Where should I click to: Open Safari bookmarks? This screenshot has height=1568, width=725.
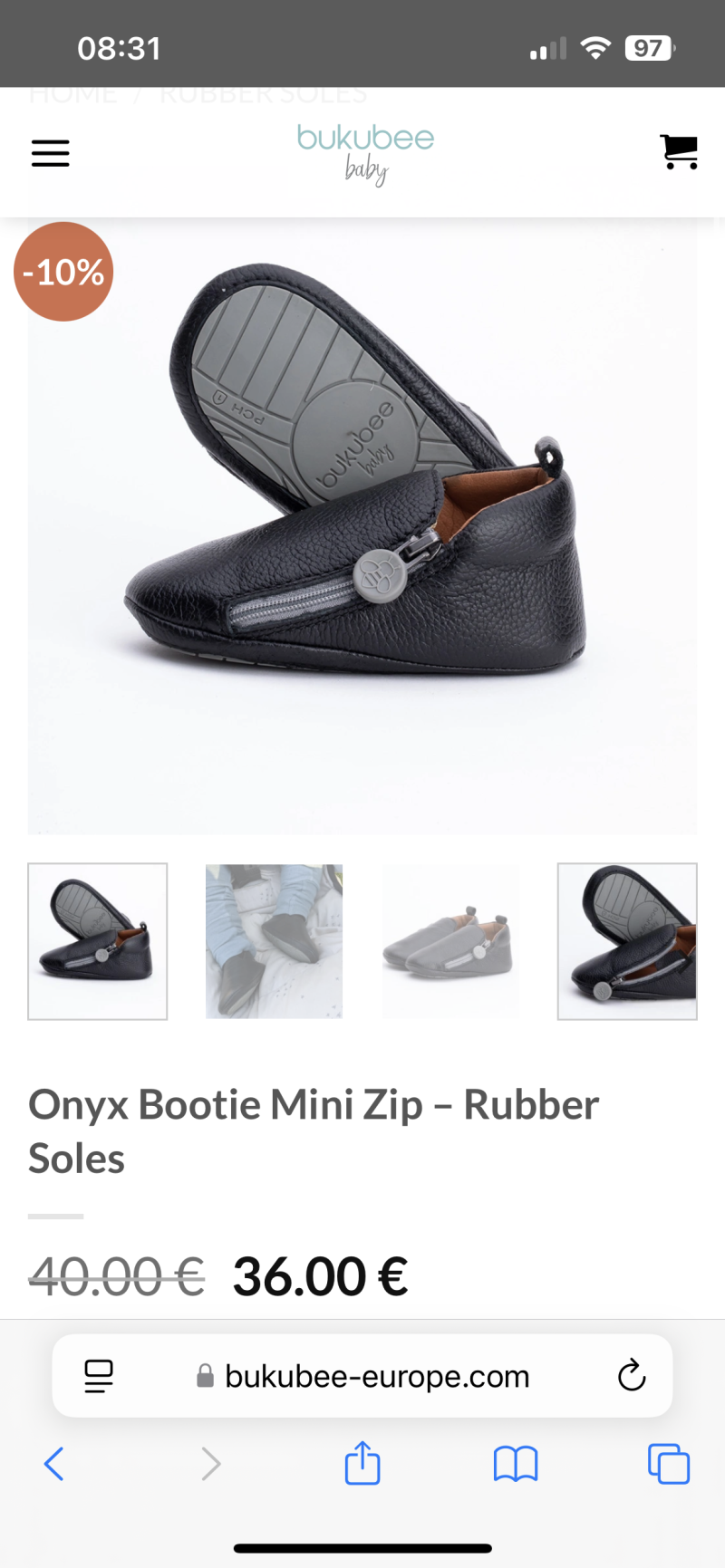coord(516,1463)
